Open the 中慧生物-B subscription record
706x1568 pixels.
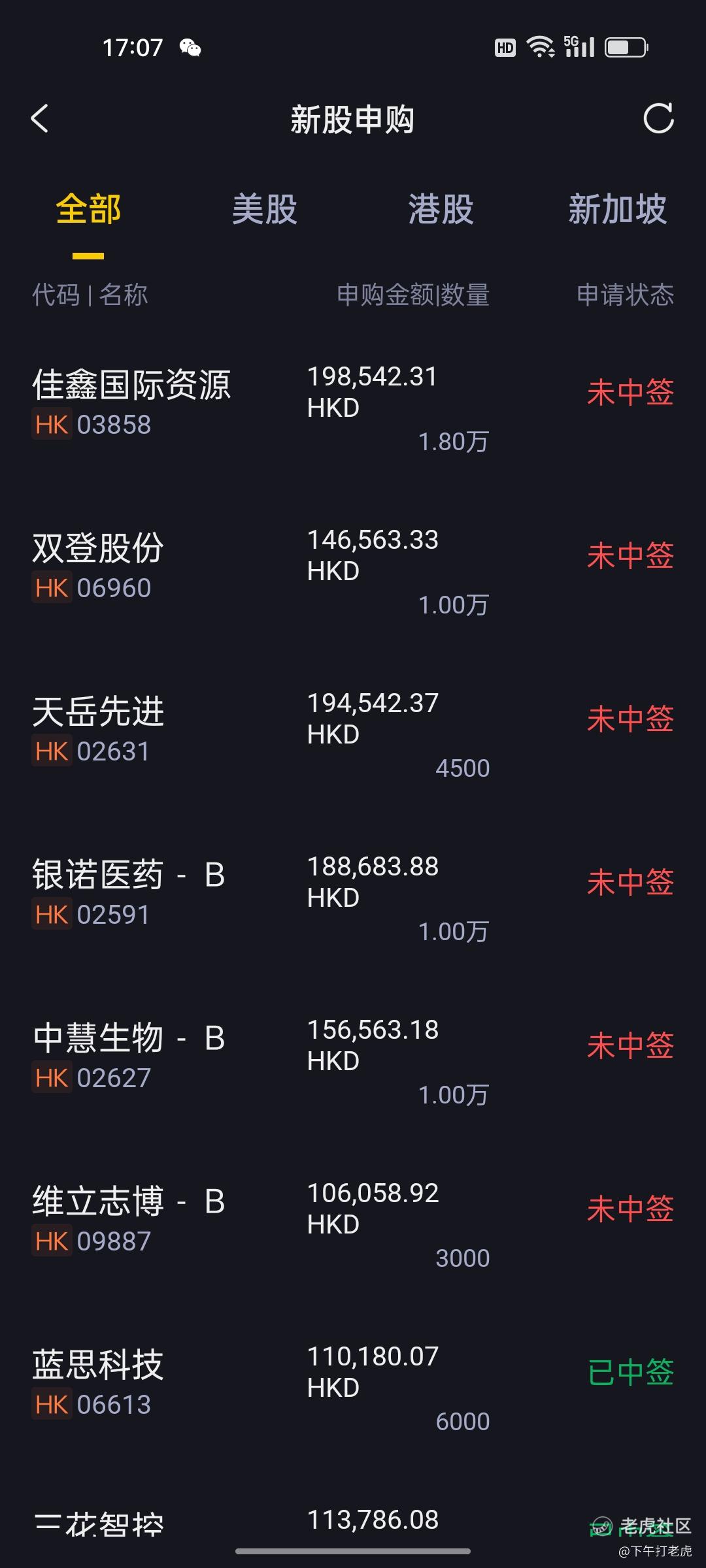tap(353, 1062)
